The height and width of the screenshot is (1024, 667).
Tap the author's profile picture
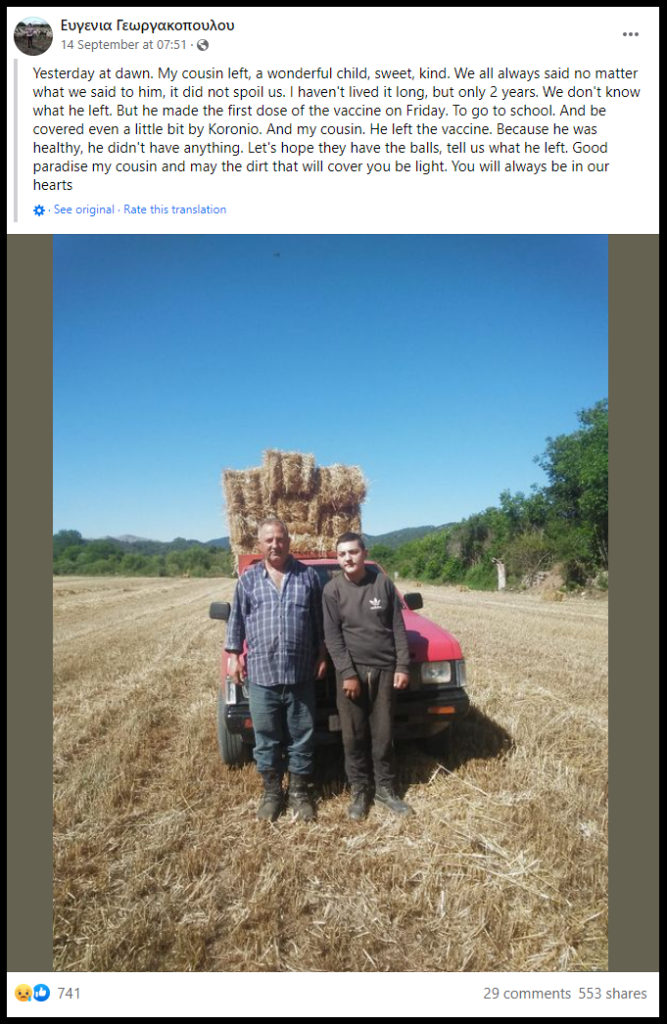point(33,36)
